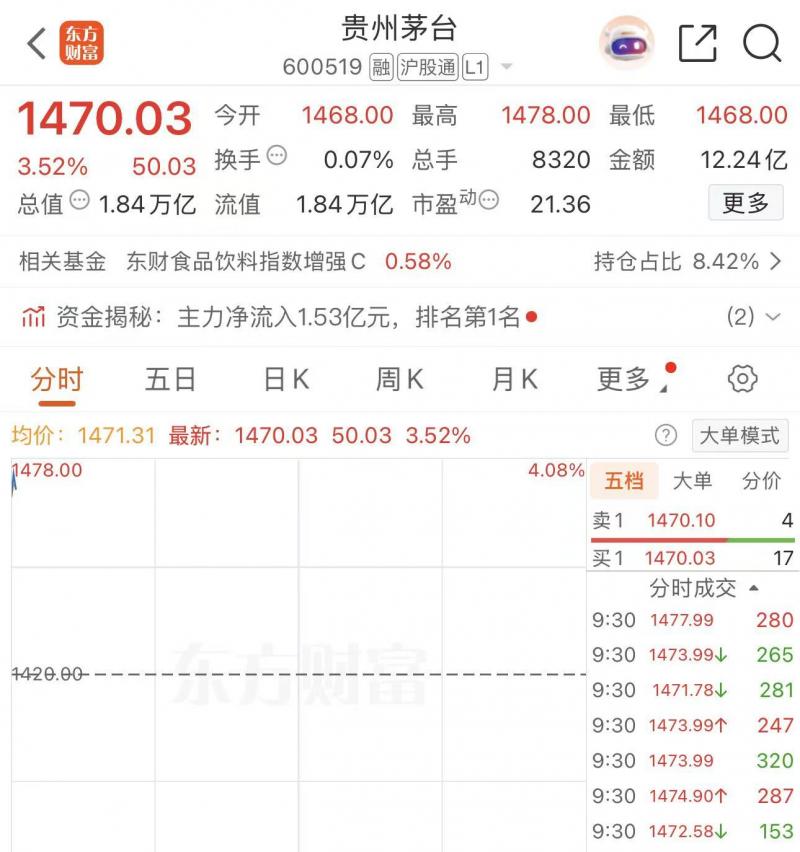Viewport: 800px width, 852px height.
Task: Open chart settings gear
Action: 742,380
